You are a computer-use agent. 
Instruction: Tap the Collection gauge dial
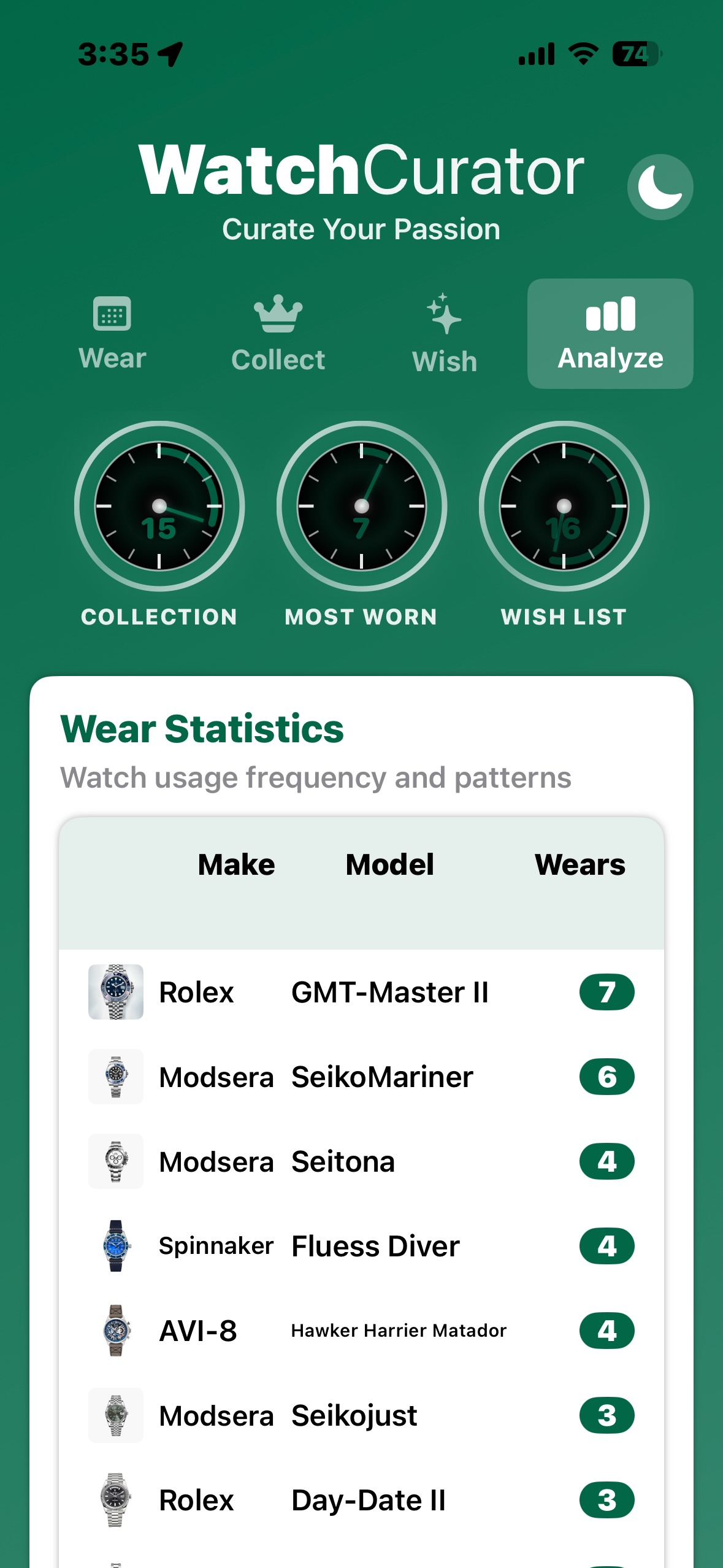(161, 504)
